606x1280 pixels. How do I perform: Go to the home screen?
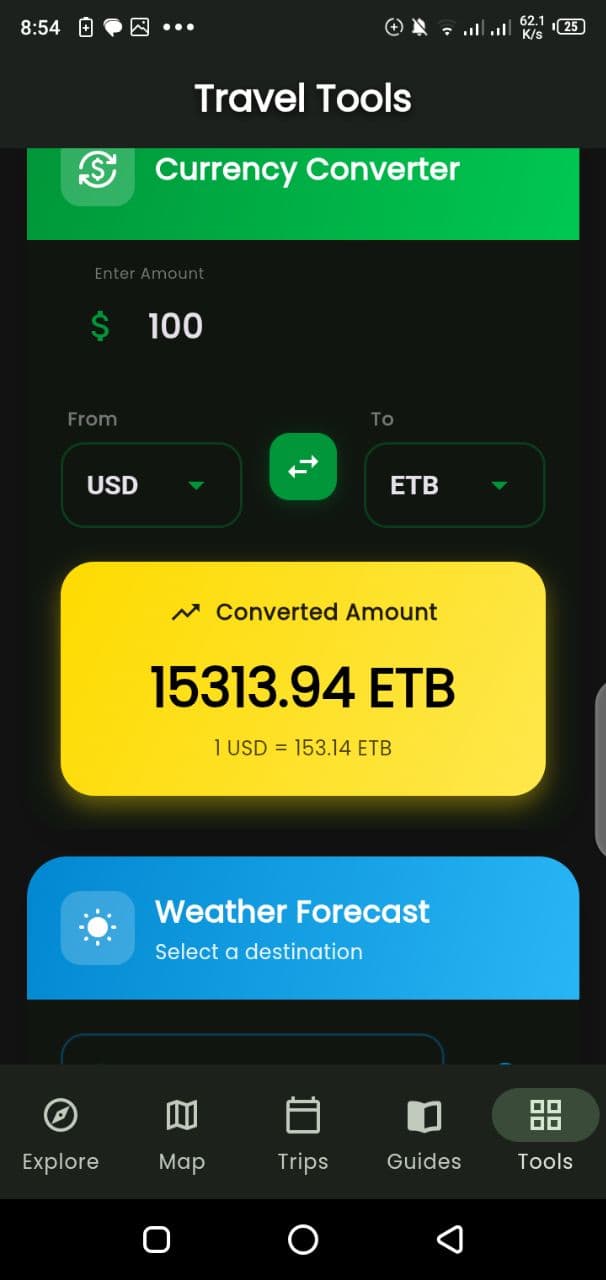click(x=303, y=1240)
